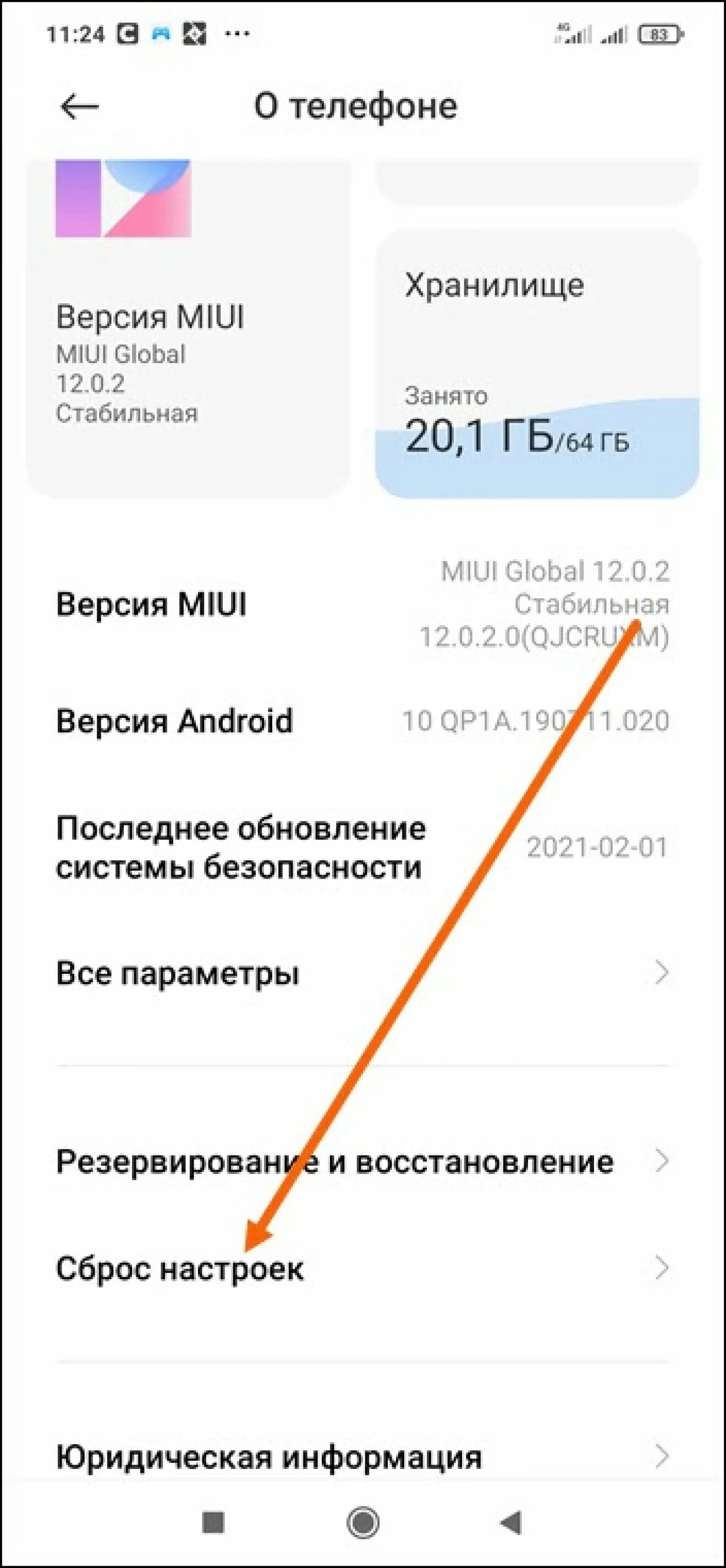Open Резервирование и восстановление
This screenshot has width=726, height=1568.
point(362,1161)
